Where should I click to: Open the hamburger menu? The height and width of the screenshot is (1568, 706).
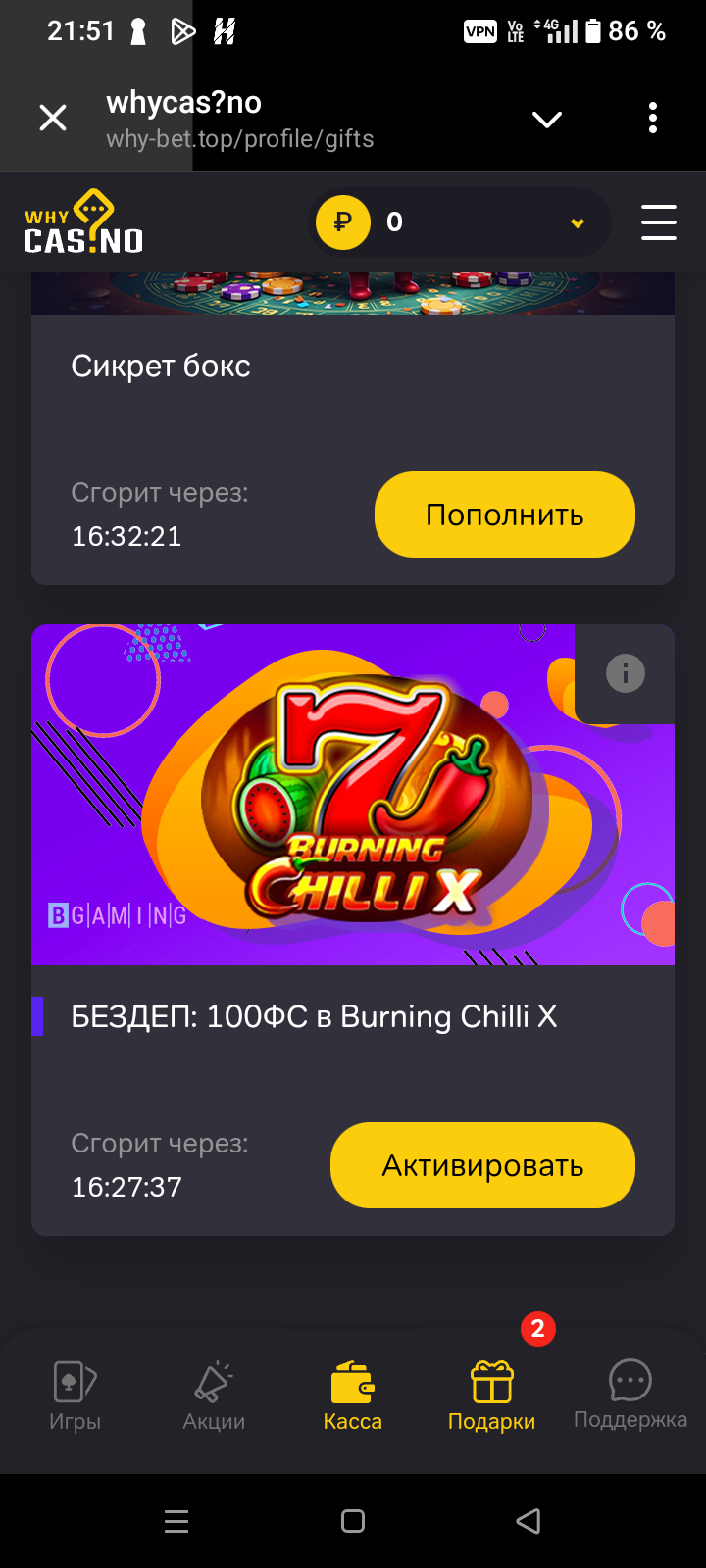[x=659, y=222]
